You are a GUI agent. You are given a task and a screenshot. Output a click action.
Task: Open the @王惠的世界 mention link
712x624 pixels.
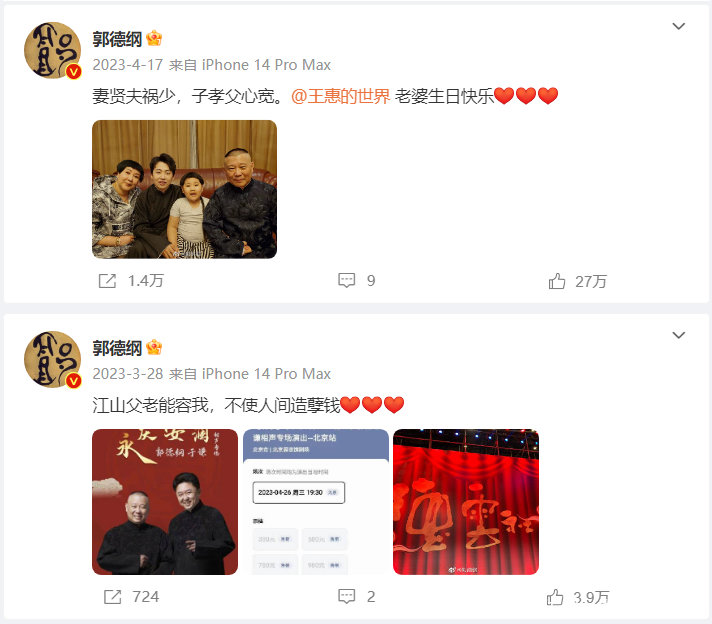[x=340, y=97]
